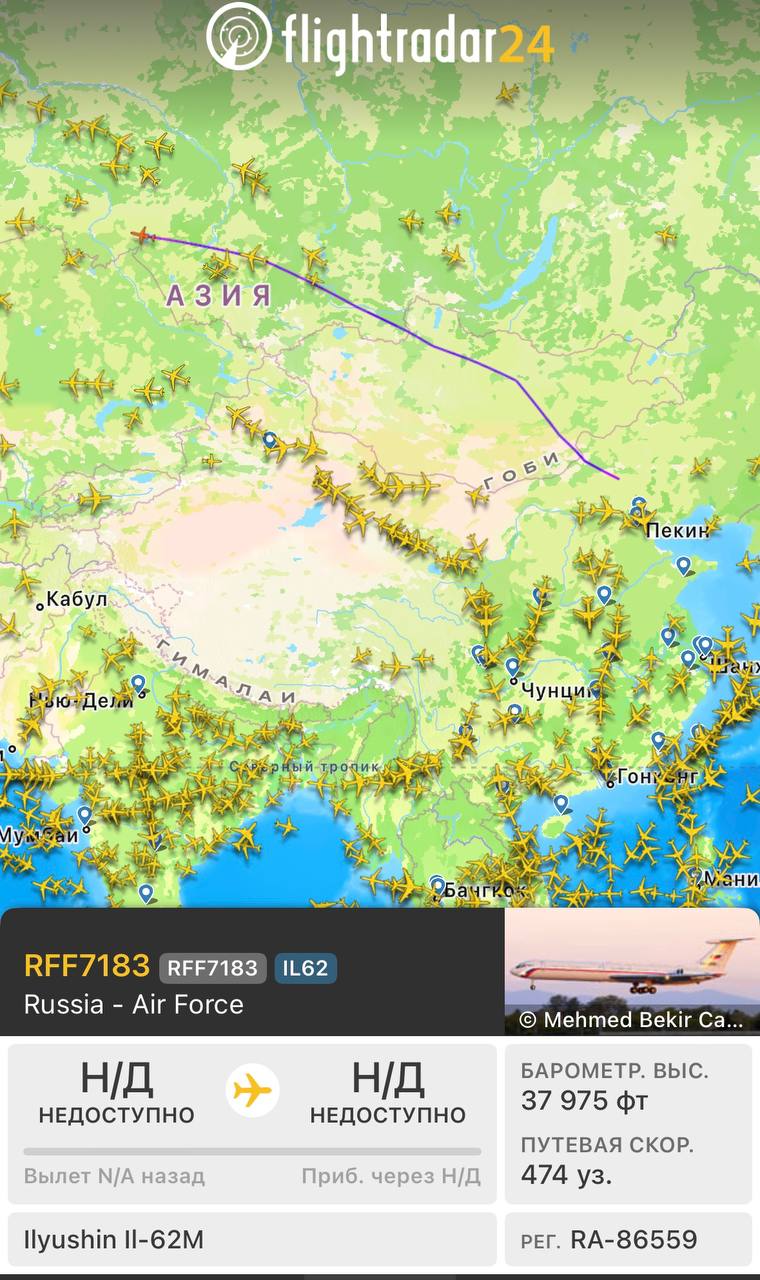This screenshot has height=1280, width=760.
Task: Expand the RFF7183 Russia Air Force header
Action: (x=252, y=972)
